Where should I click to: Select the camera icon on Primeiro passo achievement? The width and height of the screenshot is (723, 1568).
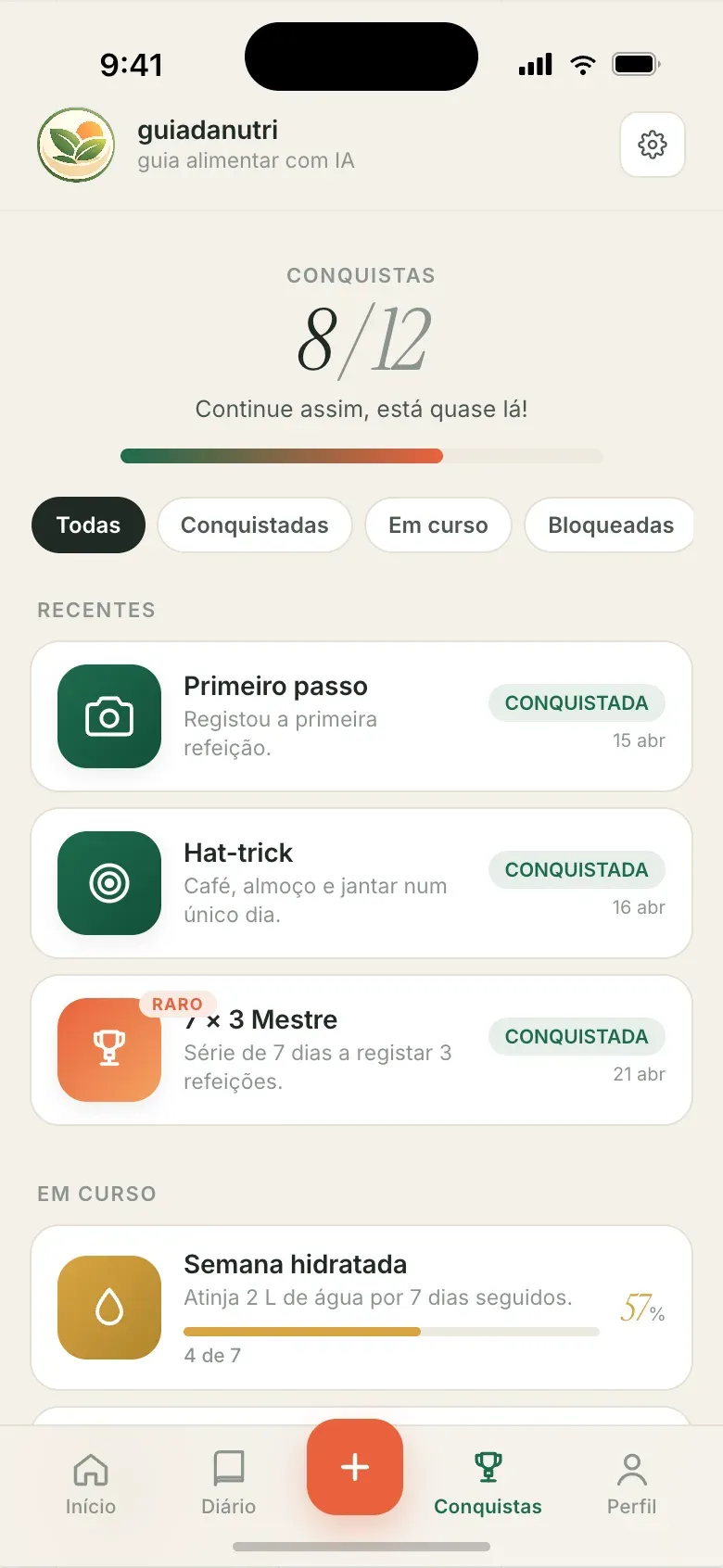[x=108, y=716]
